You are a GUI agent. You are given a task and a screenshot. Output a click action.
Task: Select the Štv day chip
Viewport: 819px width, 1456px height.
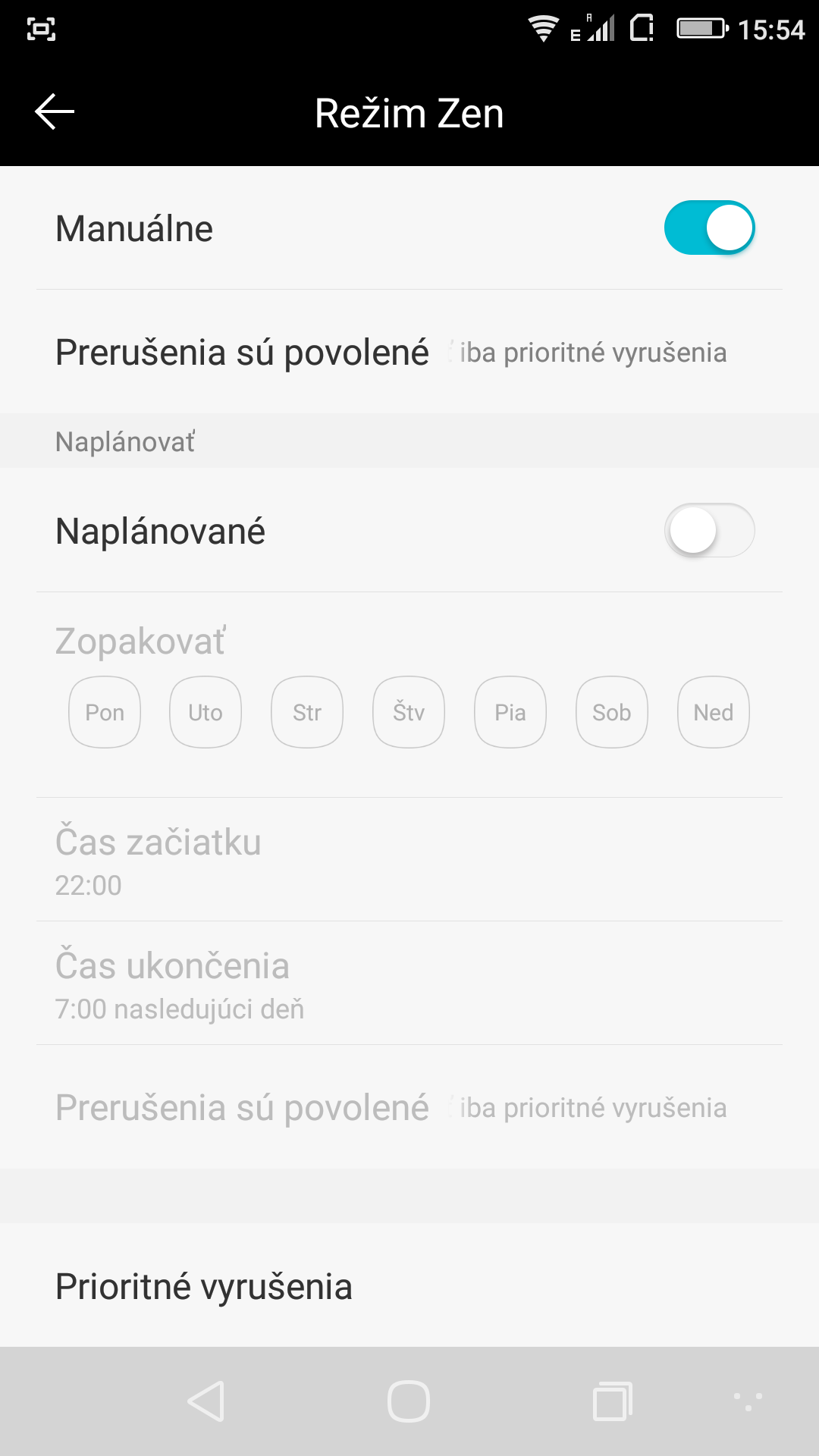click(x=409, y=712)
